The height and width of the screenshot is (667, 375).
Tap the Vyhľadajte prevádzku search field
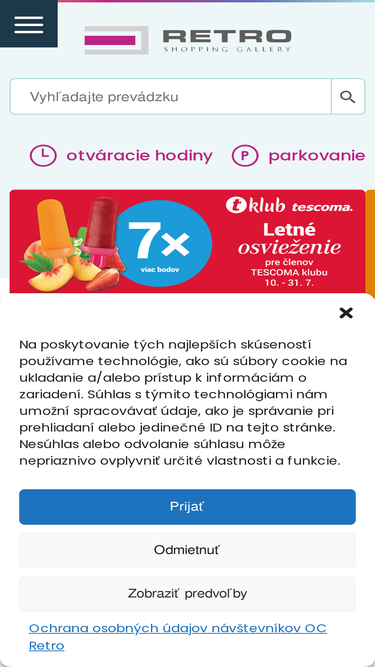tap(170, 97)
